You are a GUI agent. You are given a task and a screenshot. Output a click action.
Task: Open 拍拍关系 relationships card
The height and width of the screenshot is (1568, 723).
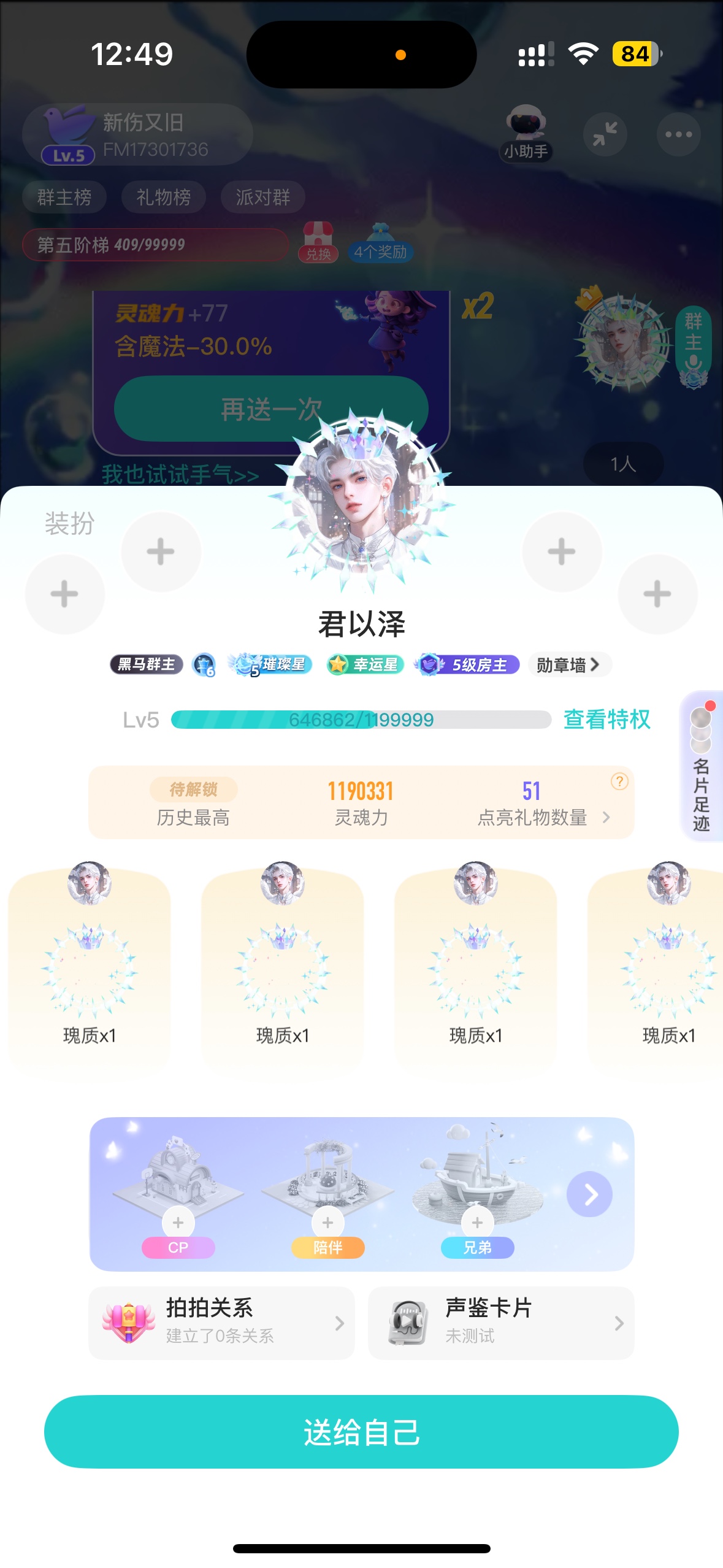(221, 1323)
